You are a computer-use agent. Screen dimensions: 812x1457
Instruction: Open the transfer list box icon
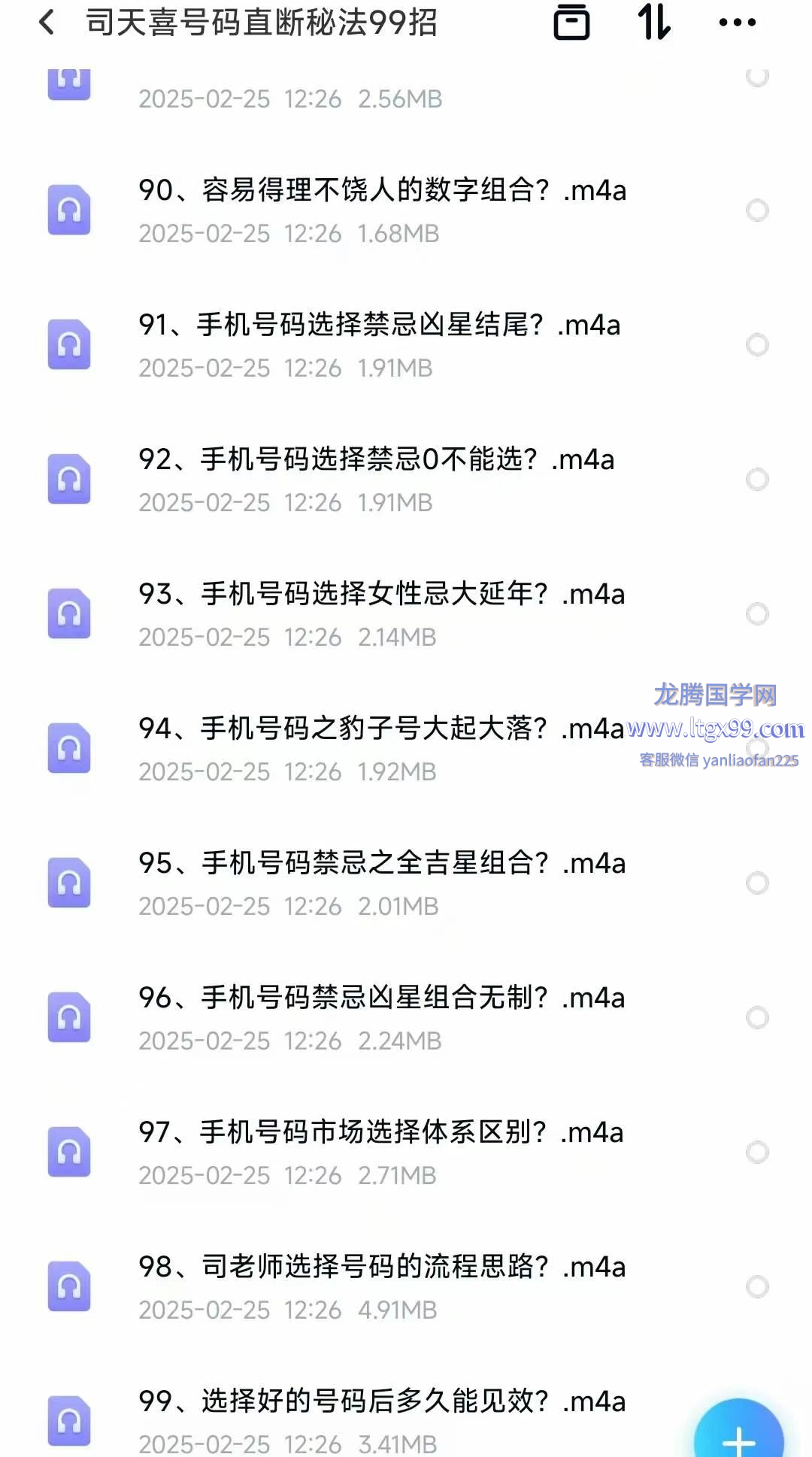coord(571,23)
